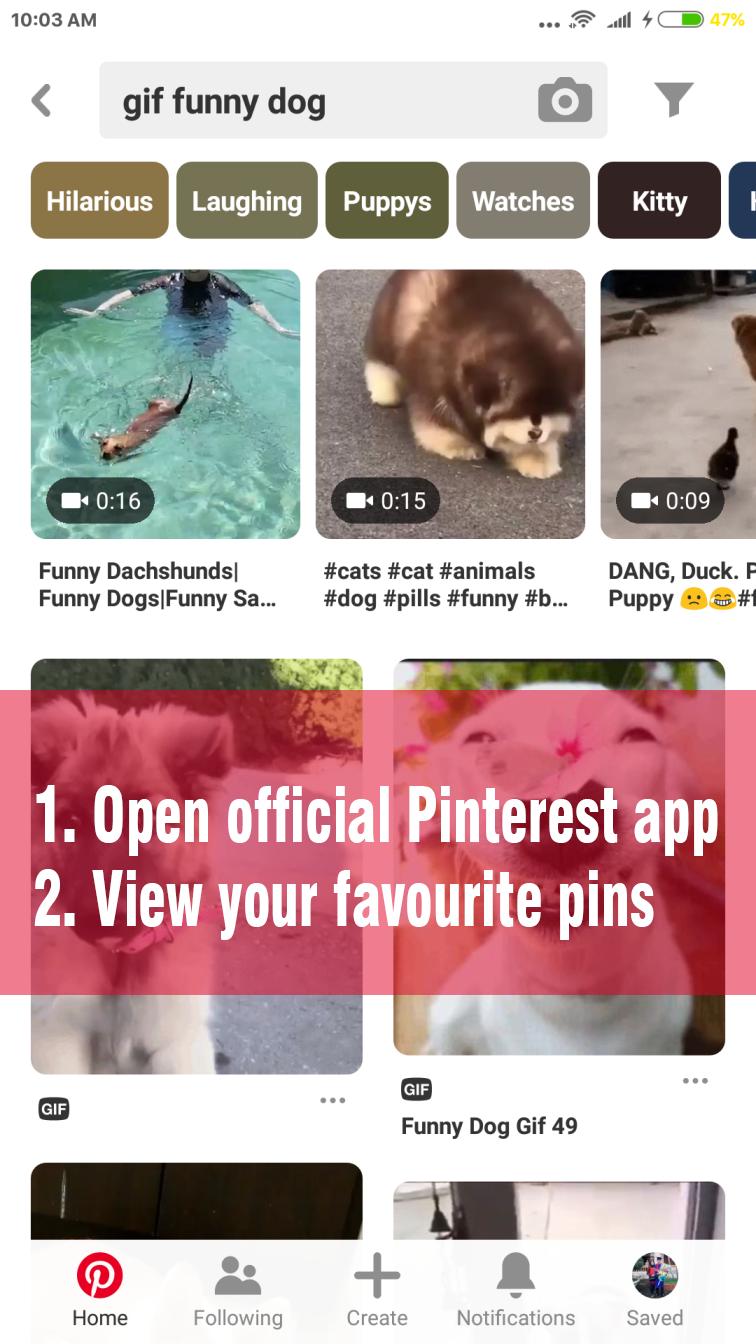Play the Funny Dachshunds swimming video
The height and width of the screenshot is (1344, 756).
click(165, 404)
